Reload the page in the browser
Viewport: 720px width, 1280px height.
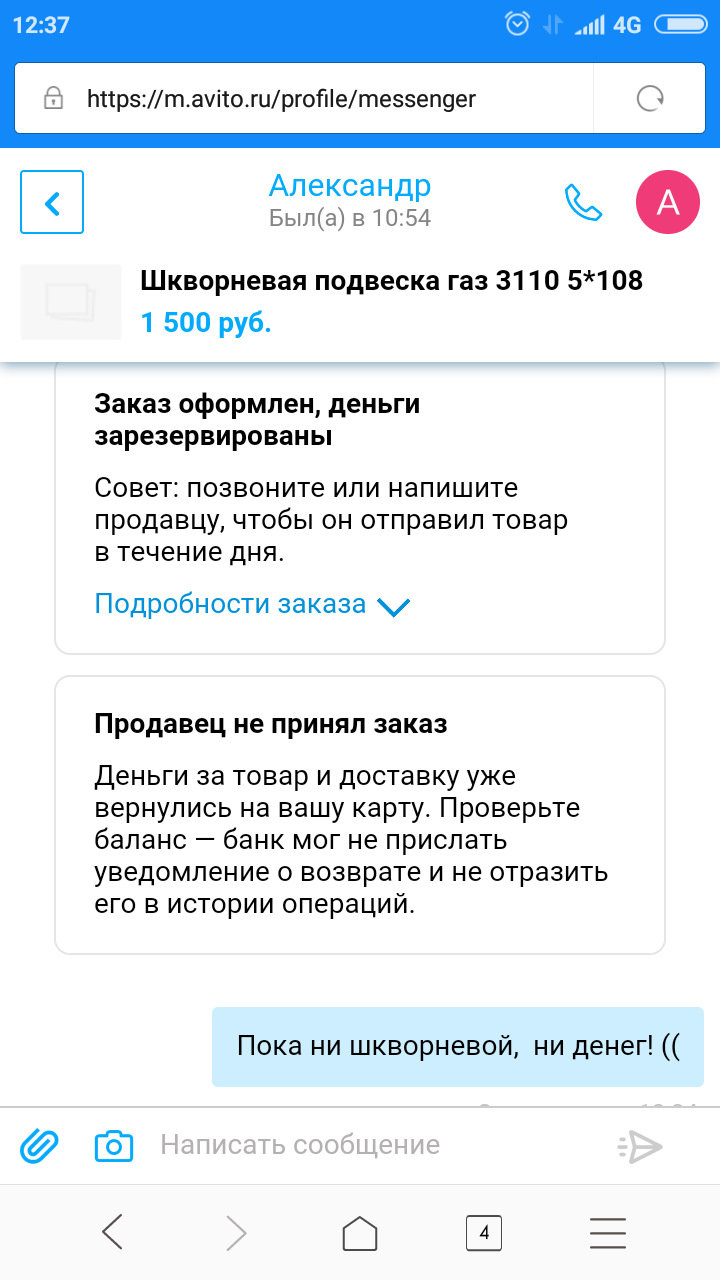[650, 98]
